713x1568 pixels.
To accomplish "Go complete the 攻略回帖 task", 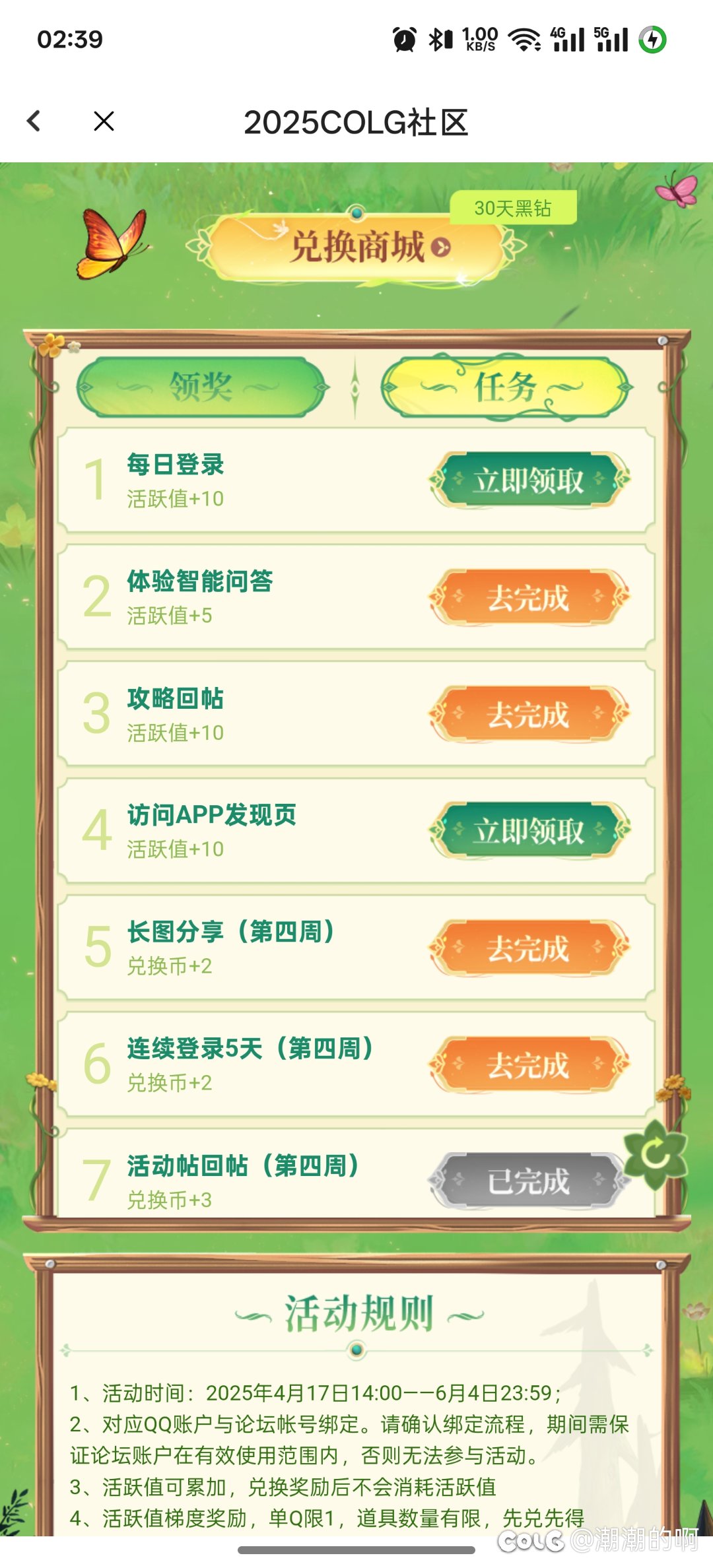I will 529,715.
